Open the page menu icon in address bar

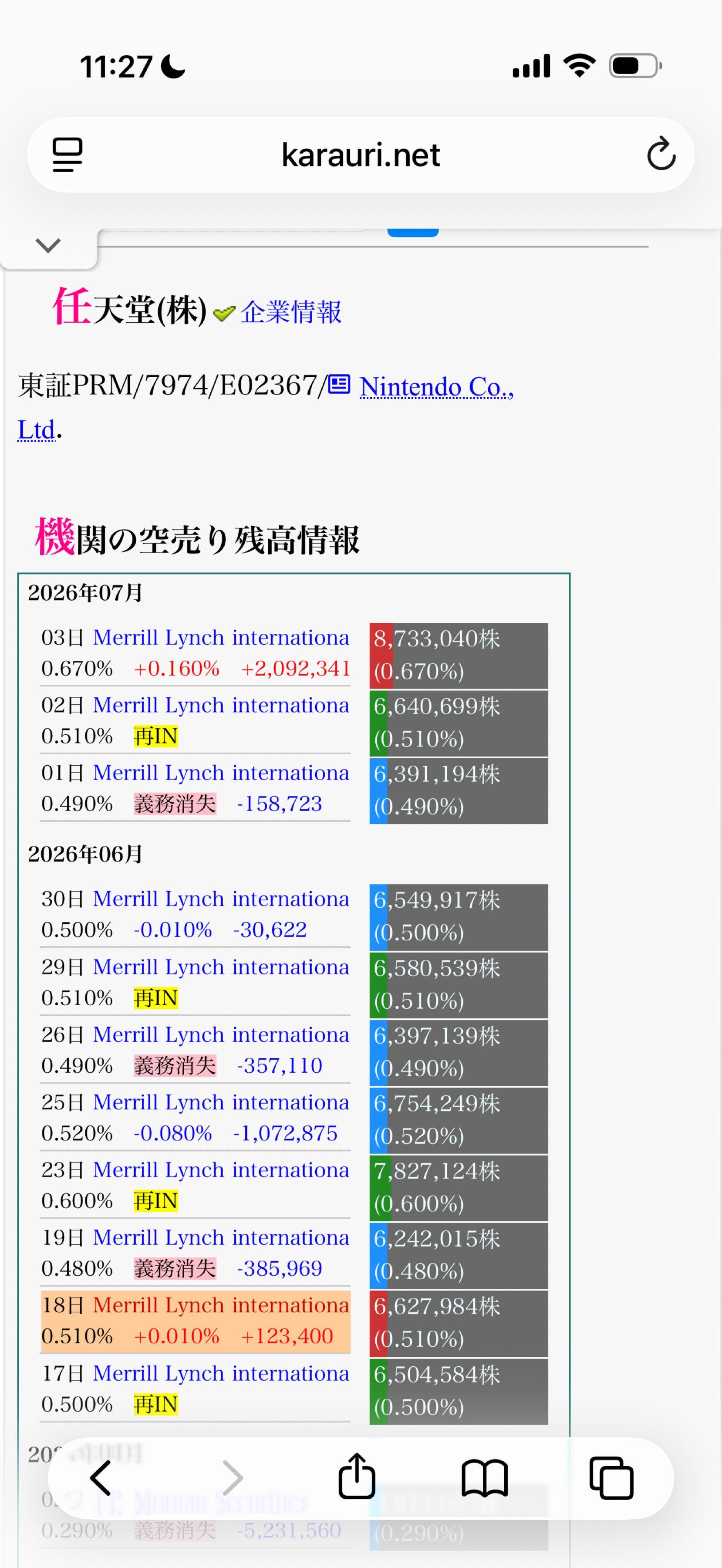(x=67, y=155)
